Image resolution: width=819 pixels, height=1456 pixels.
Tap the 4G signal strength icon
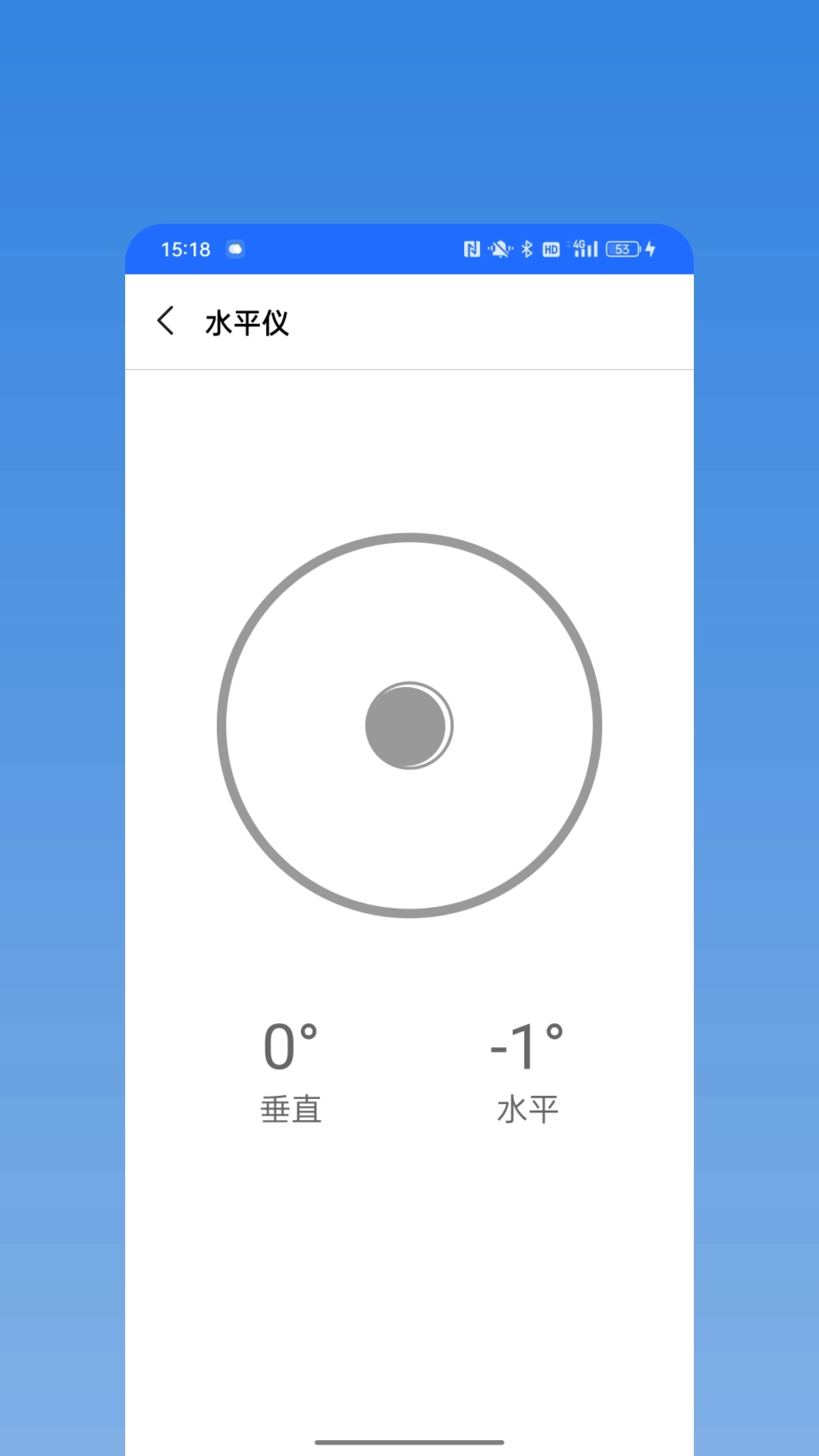(582, 248)
